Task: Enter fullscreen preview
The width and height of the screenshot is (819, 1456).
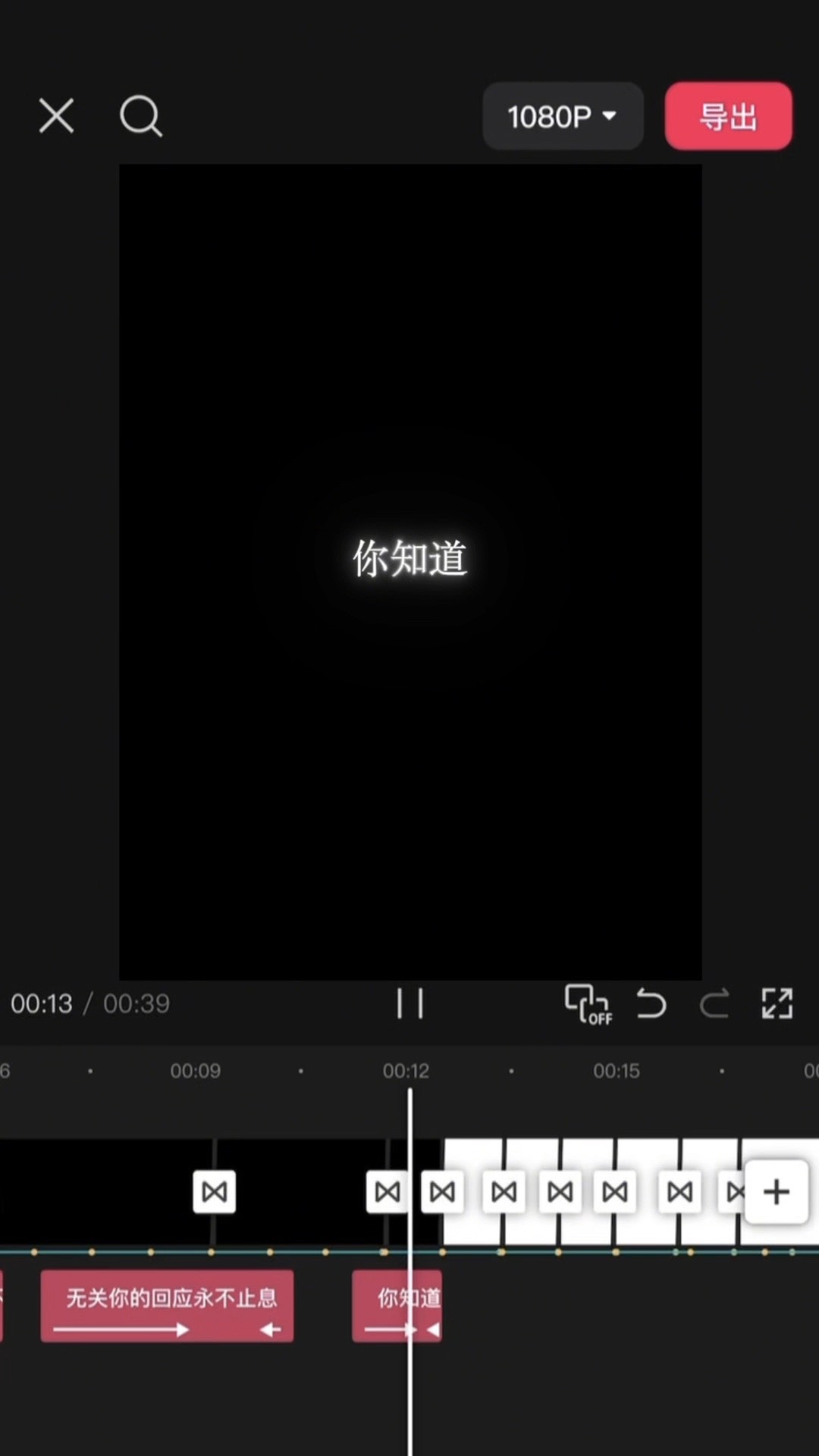Action: tap(777, 1003)
